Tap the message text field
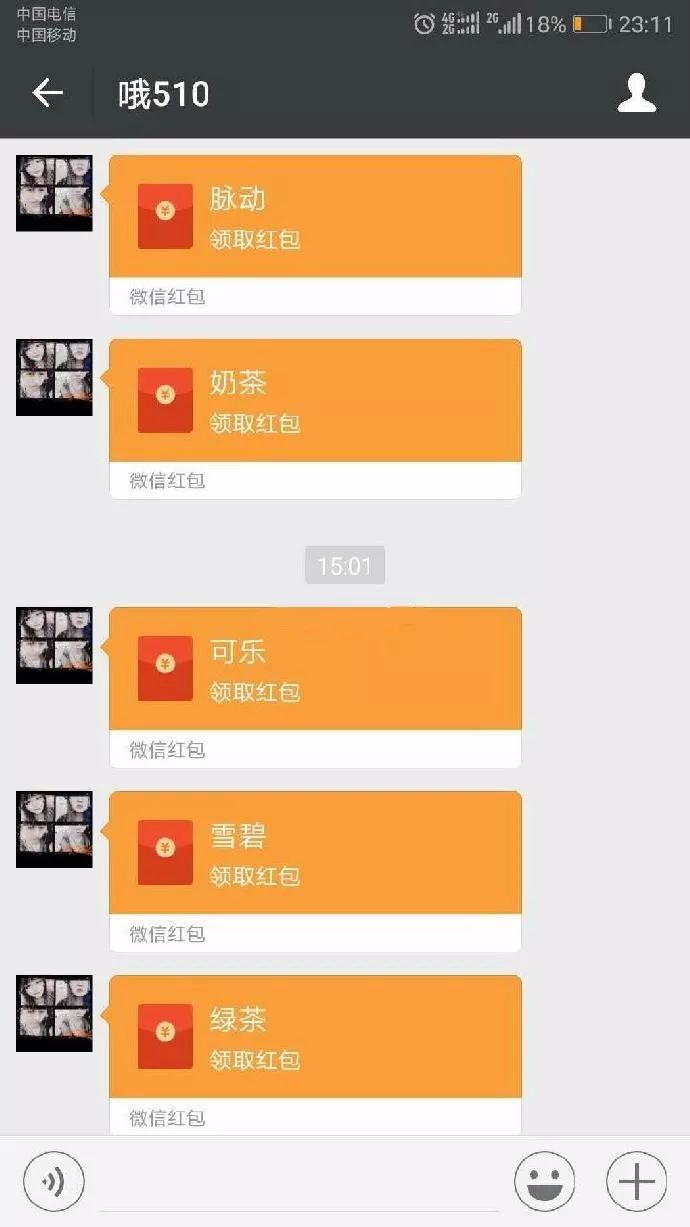 [298, 1182]
